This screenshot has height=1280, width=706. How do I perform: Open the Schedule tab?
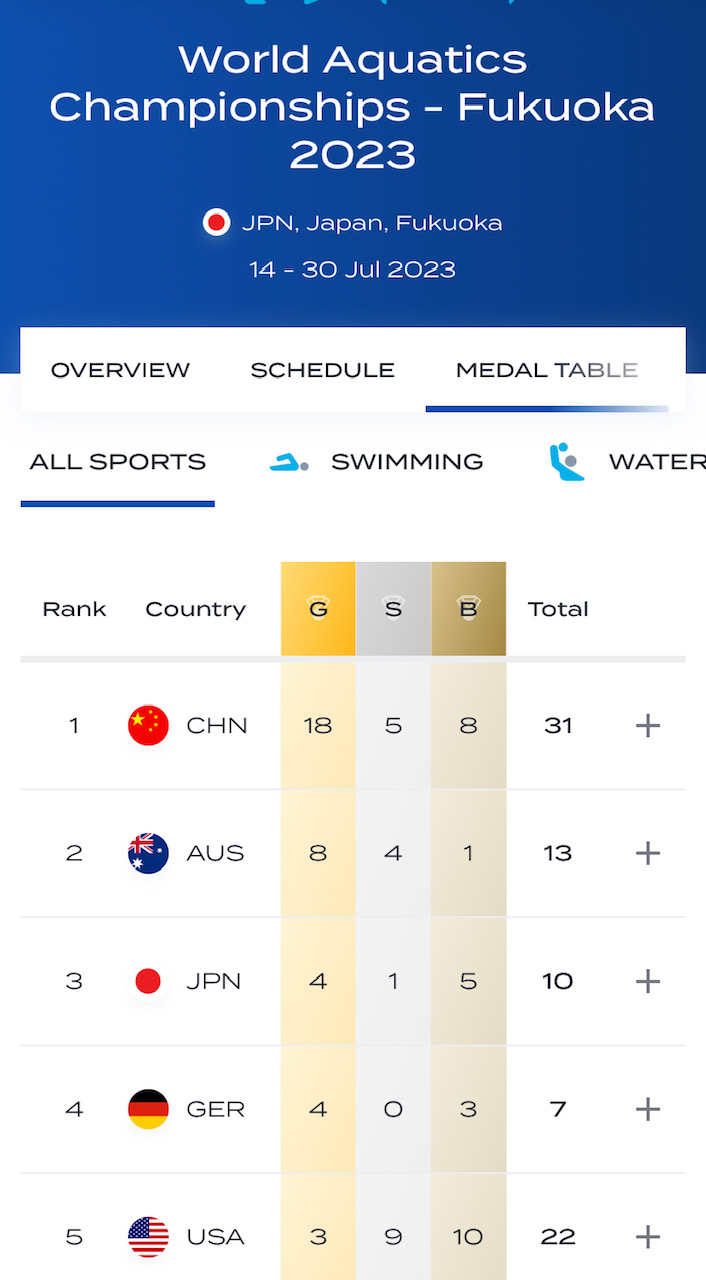pyautogui.click(x=322, y=370)
